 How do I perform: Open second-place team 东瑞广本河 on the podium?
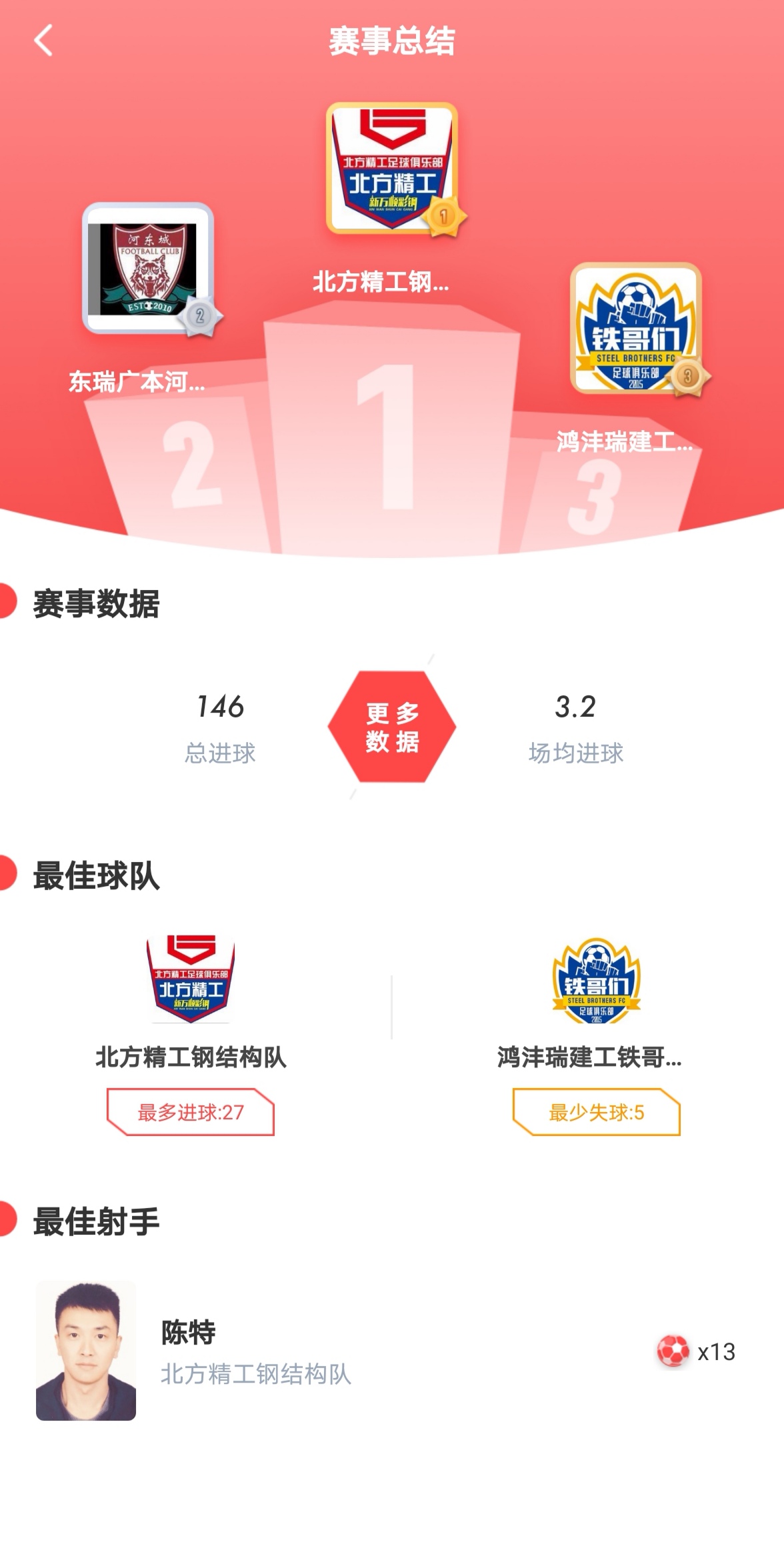[148, 269]
